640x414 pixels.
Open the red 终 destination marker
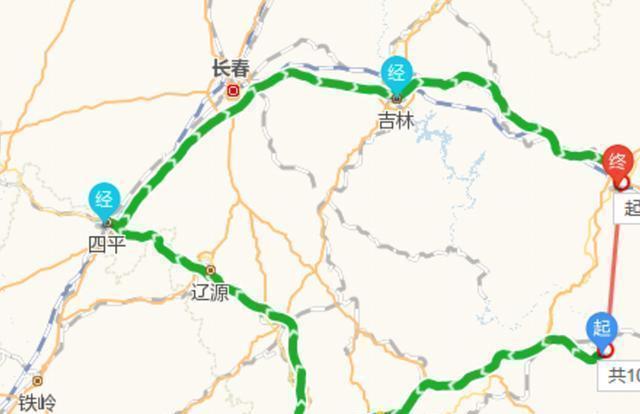tap(617, 162)
